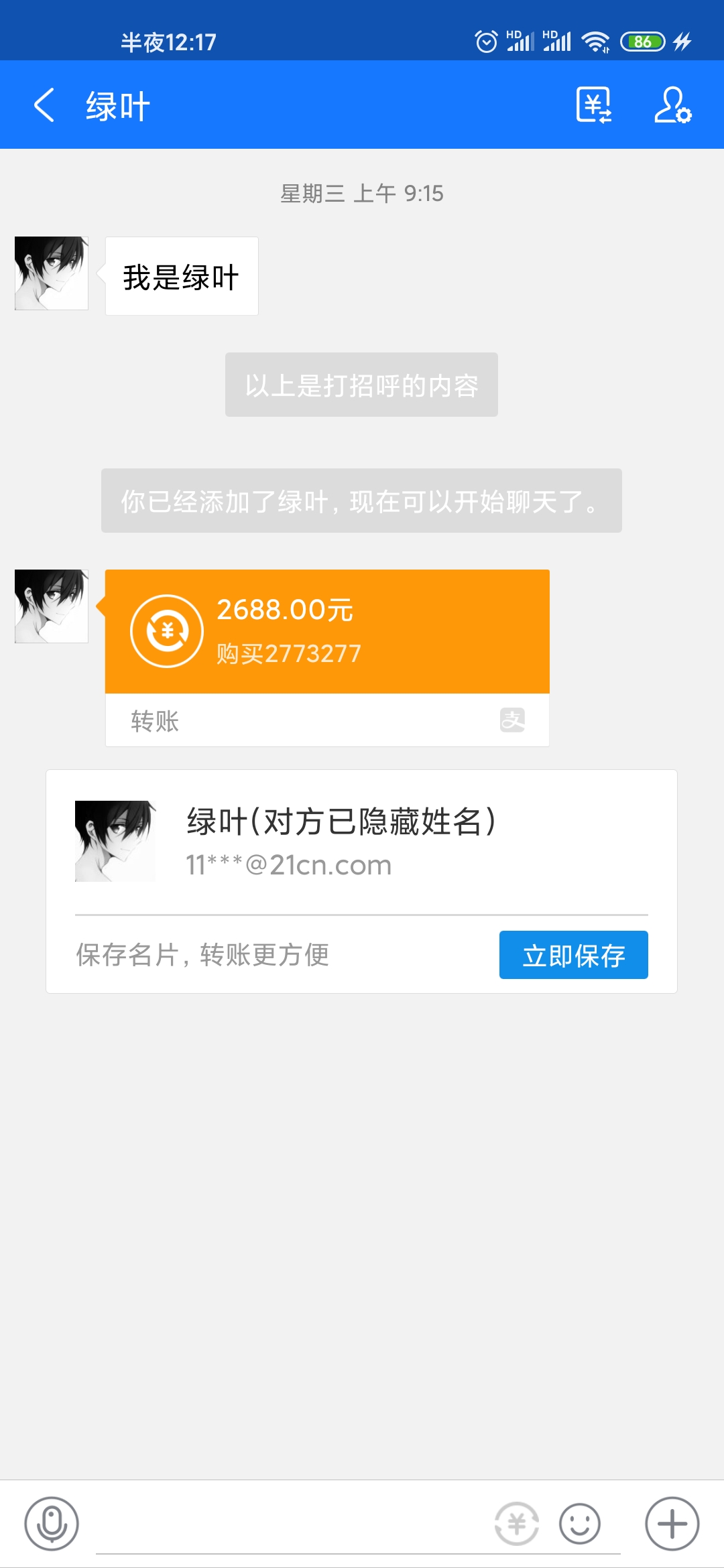Tap 立即保存 to save contact card
Image resolution: width=724 pixels, height=1568 pixels.
point(573,955)
